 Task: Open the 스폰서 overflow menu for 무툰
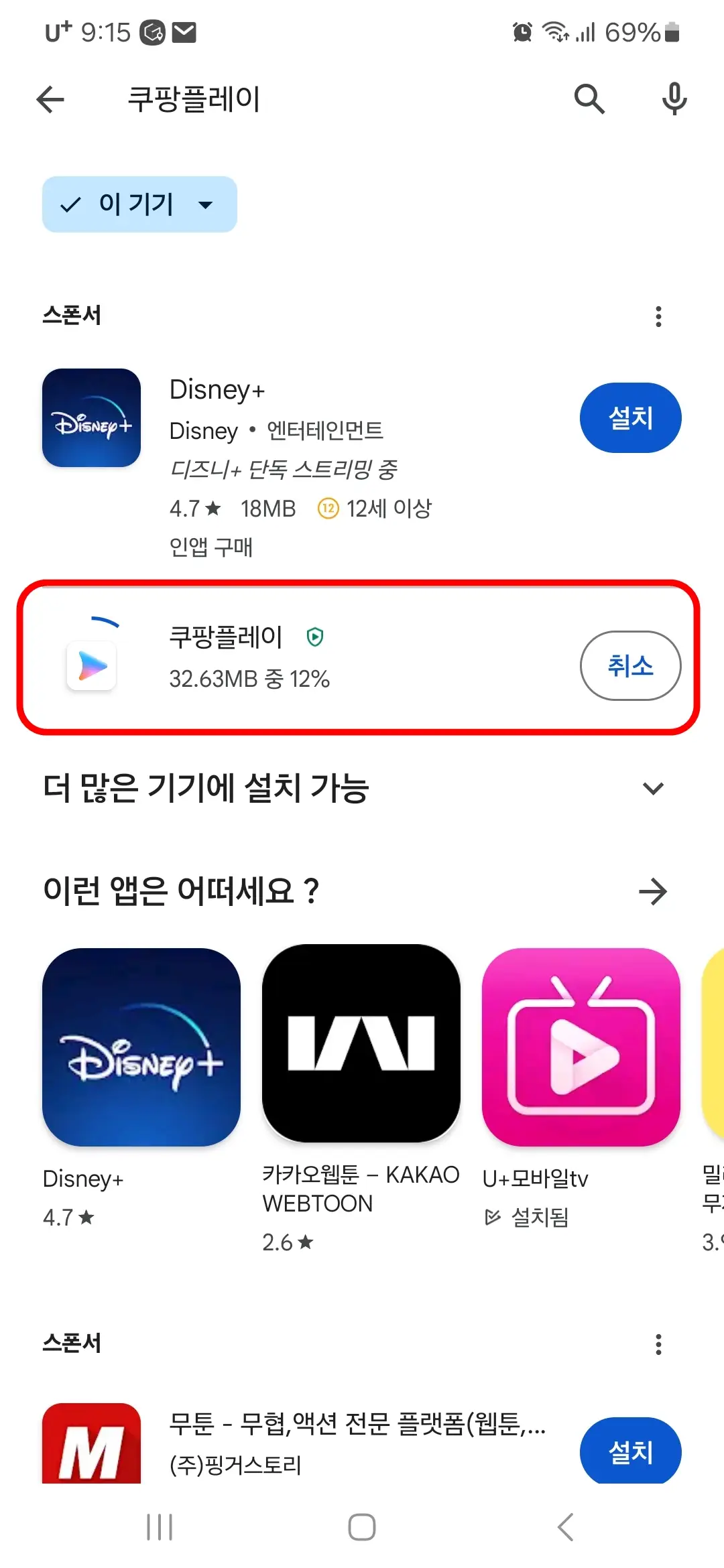(658, 1344)
